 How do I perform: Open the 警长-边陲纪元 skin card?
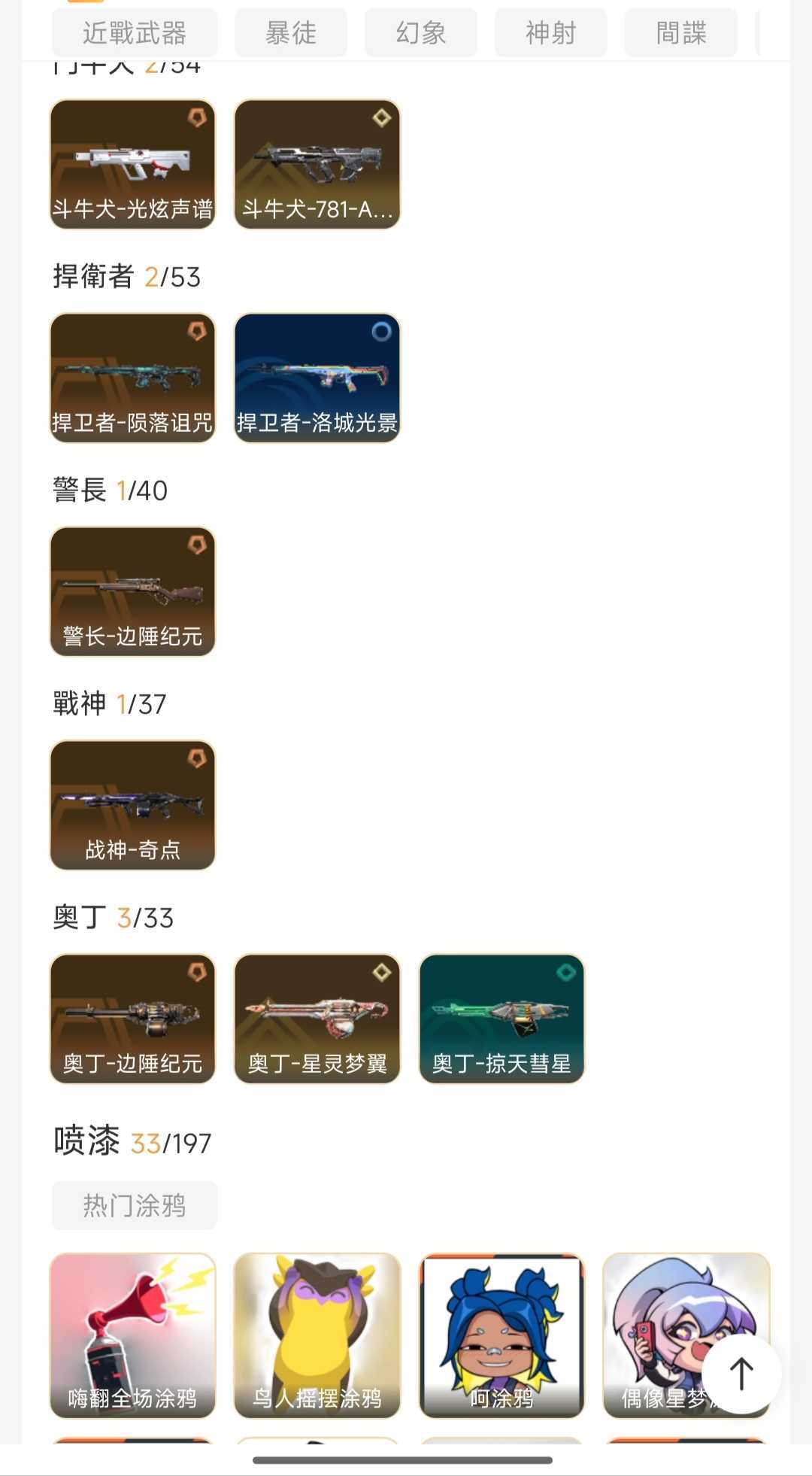tap(132, 591)
